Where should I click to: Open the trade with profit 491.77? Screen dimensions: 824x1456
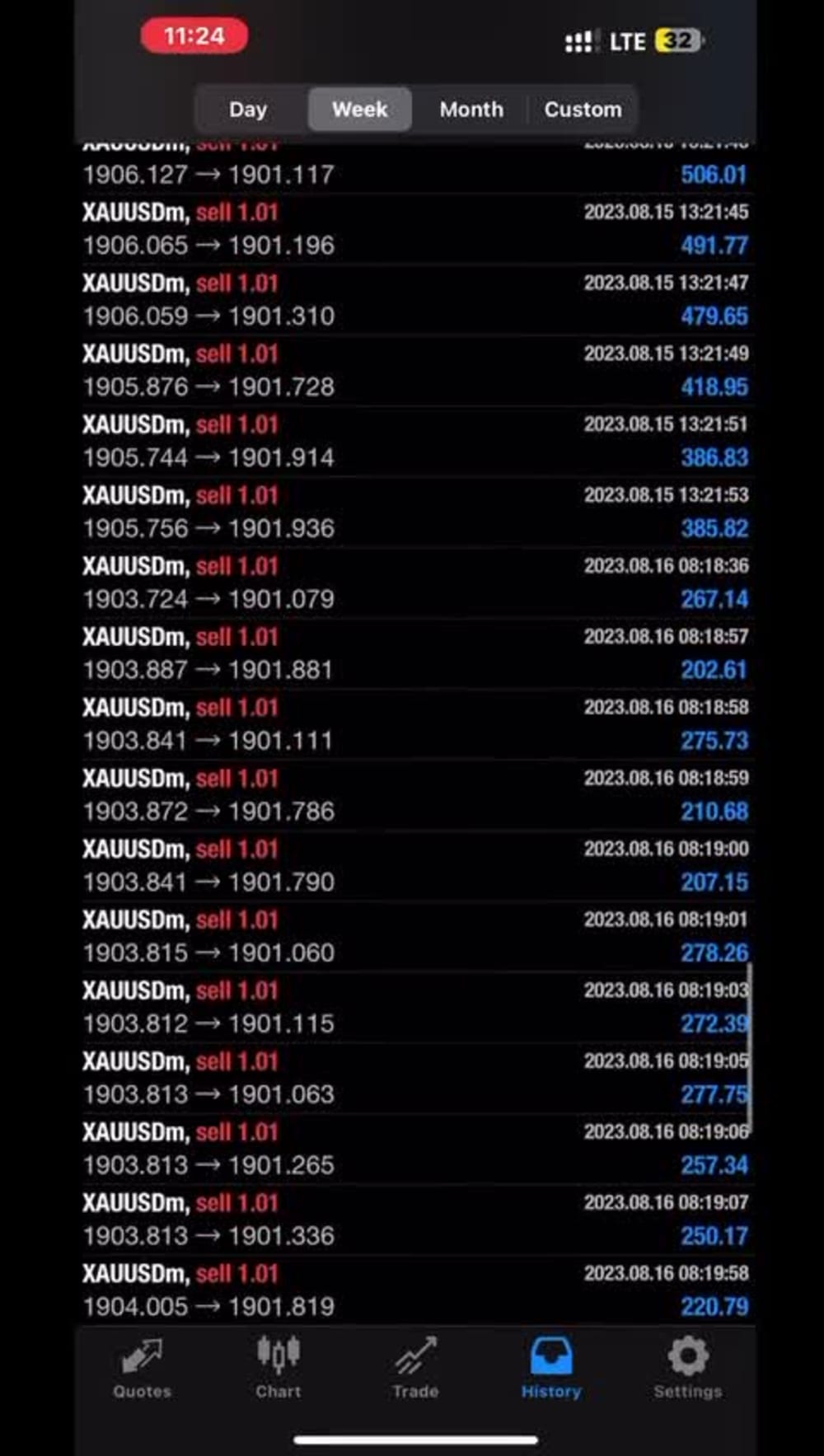[415, 229]
